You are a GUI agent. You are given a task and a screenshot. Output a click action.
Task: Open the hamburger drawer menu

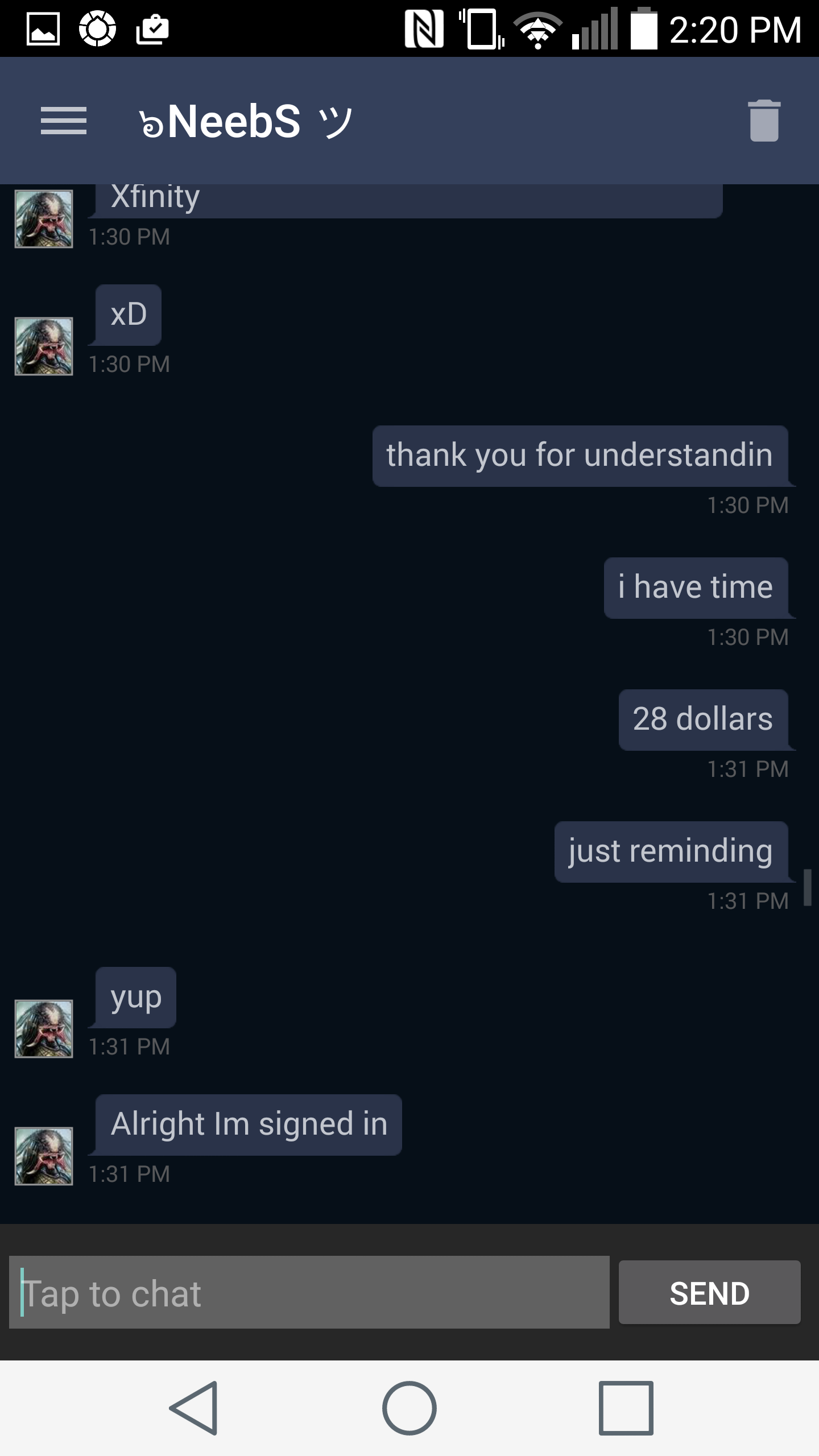64,121
